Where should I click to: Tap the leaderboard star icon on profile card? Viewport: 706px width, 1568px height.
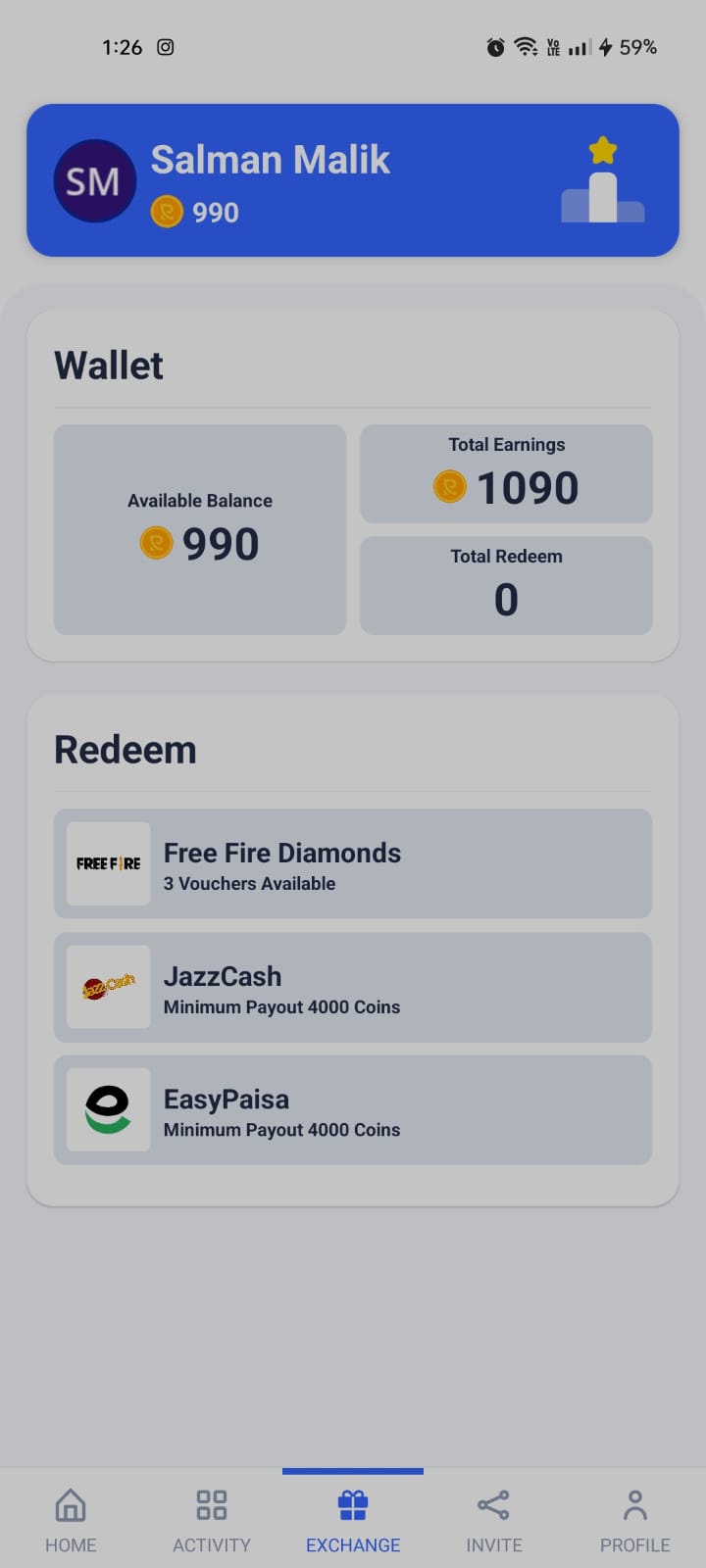602,151
